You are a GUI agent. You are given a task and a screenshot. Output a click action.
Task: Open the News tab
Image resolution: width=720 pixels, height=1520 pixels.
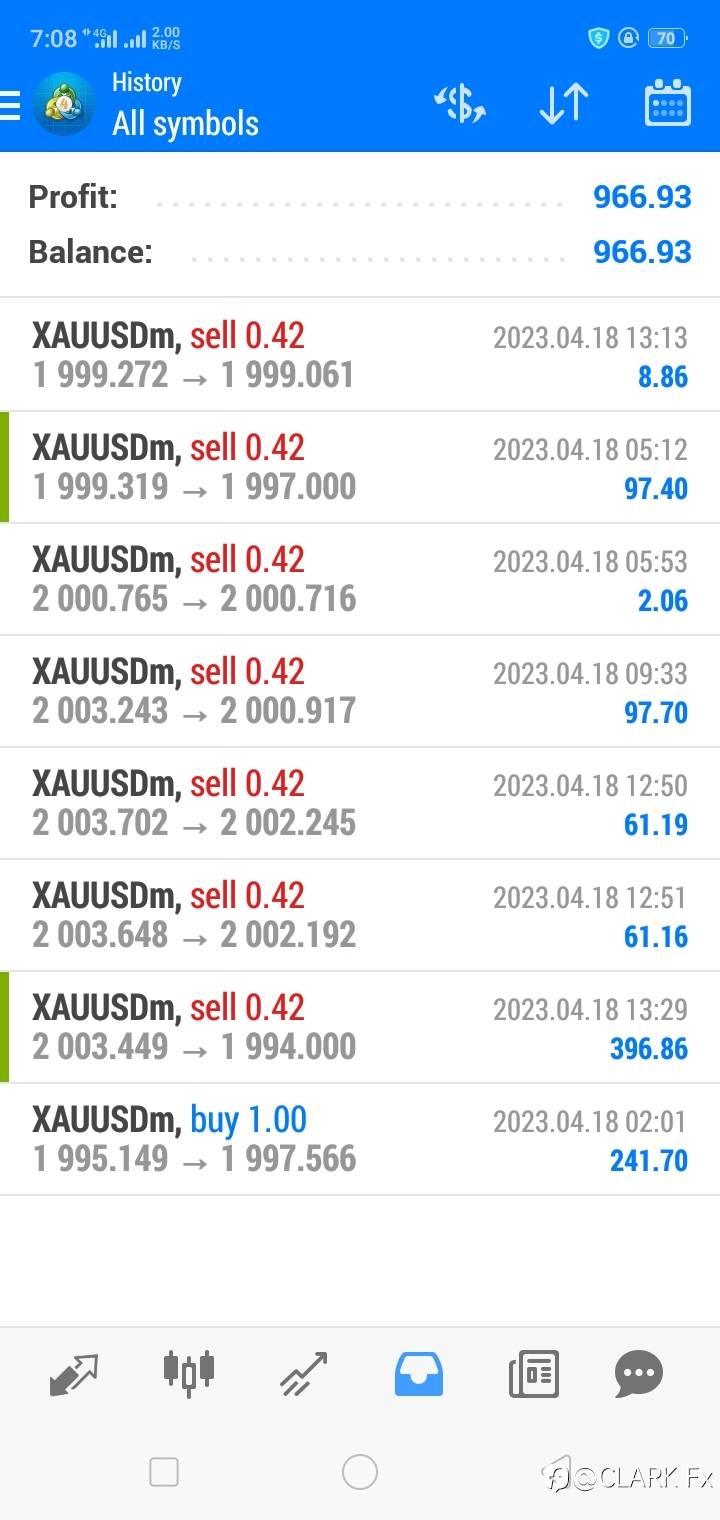click(x=533, y=1373)
